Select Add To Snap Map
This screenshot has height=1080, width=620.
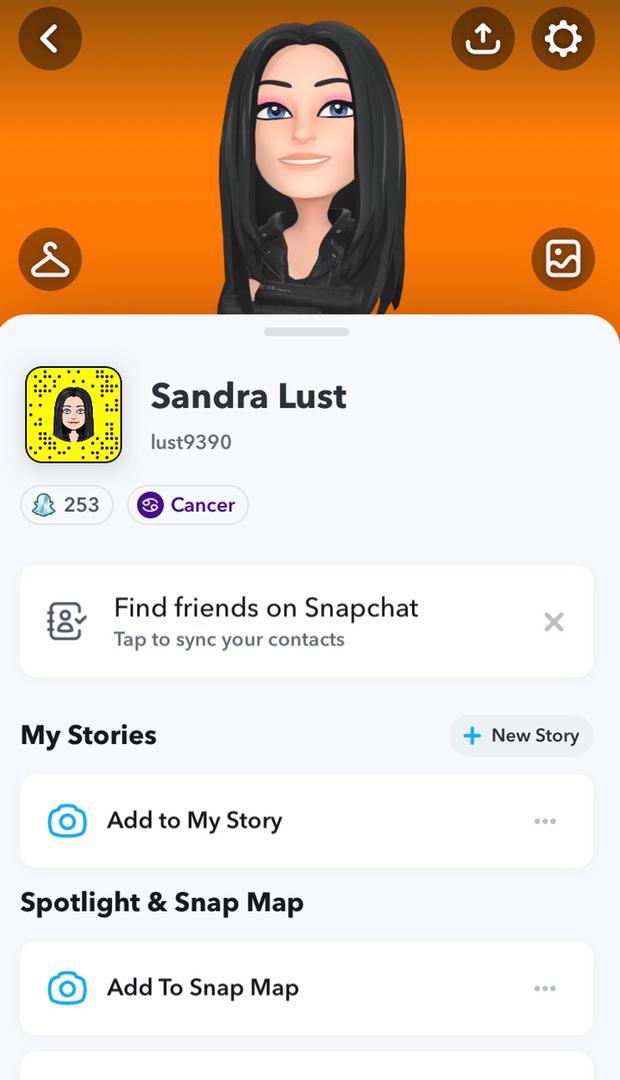(203, 988)
